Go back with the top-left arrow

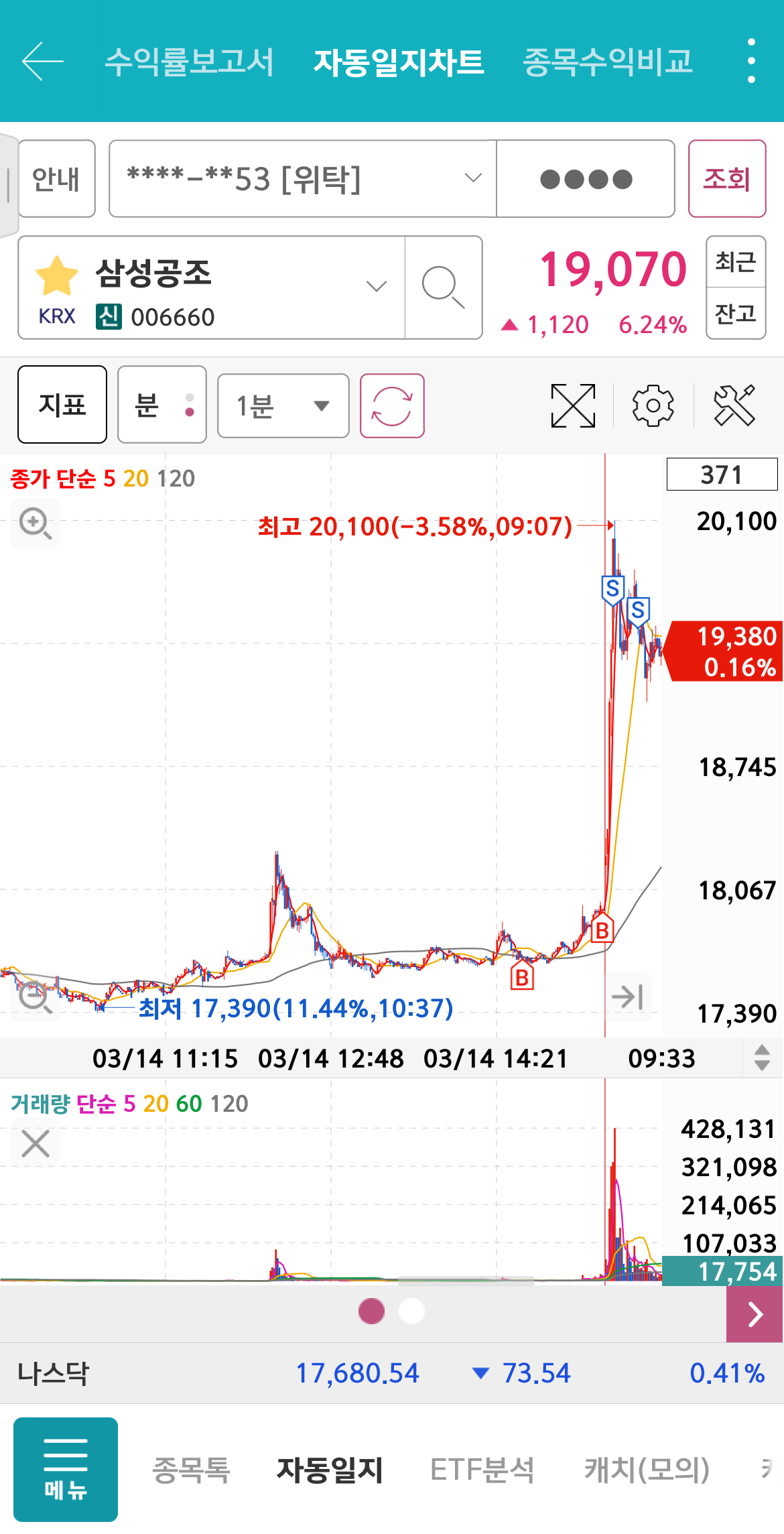(42, 61)
